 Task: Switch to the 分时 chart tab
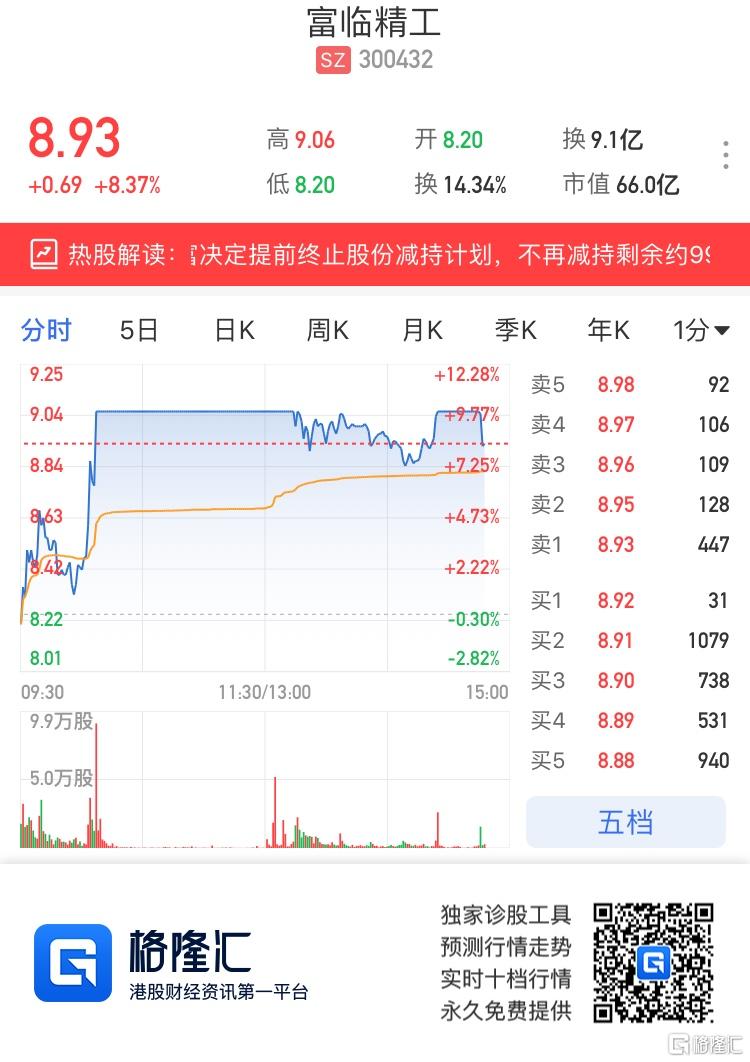pyautogui.click(x=46, y=330)
